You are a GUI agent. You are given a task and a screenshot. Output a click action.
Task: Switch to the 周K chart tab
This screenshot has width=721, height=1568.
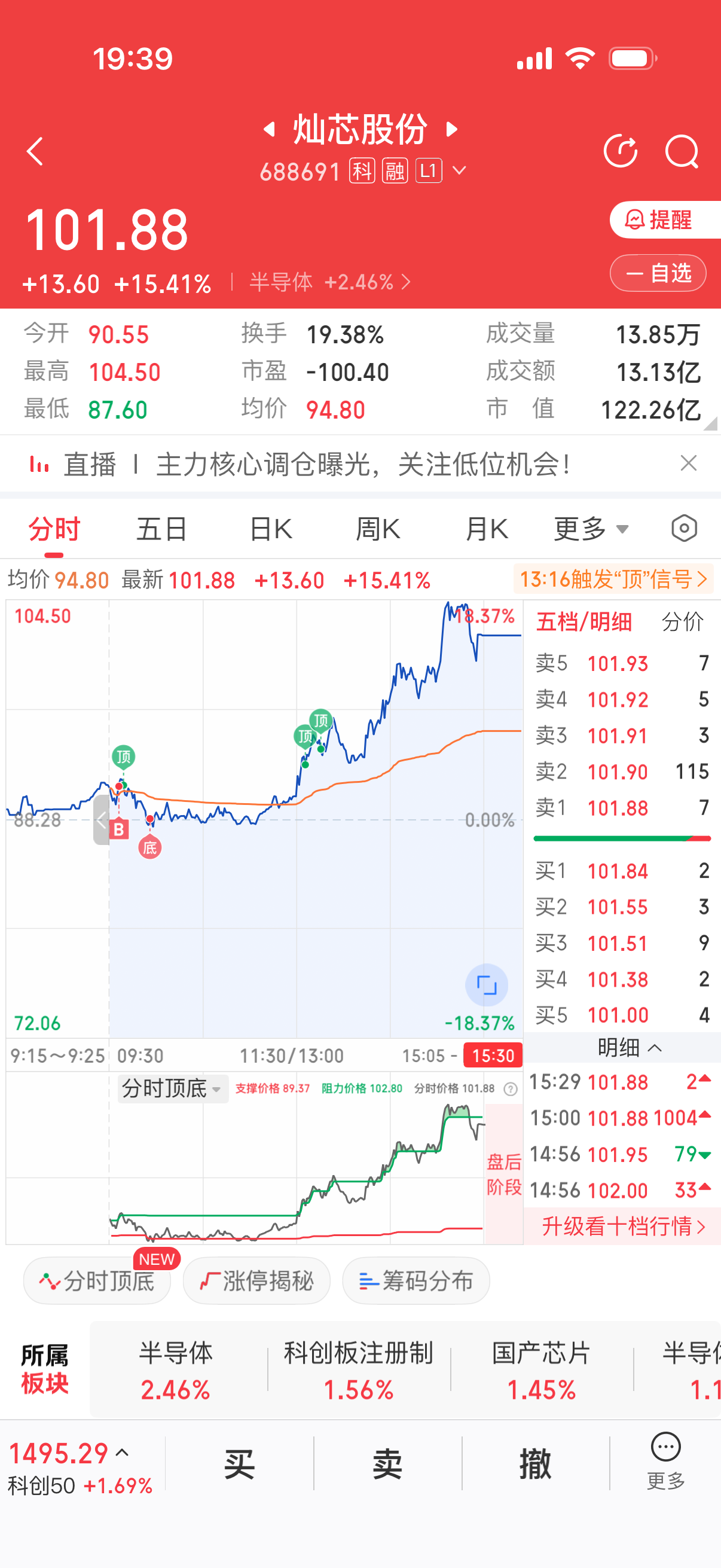click(378, 529)
